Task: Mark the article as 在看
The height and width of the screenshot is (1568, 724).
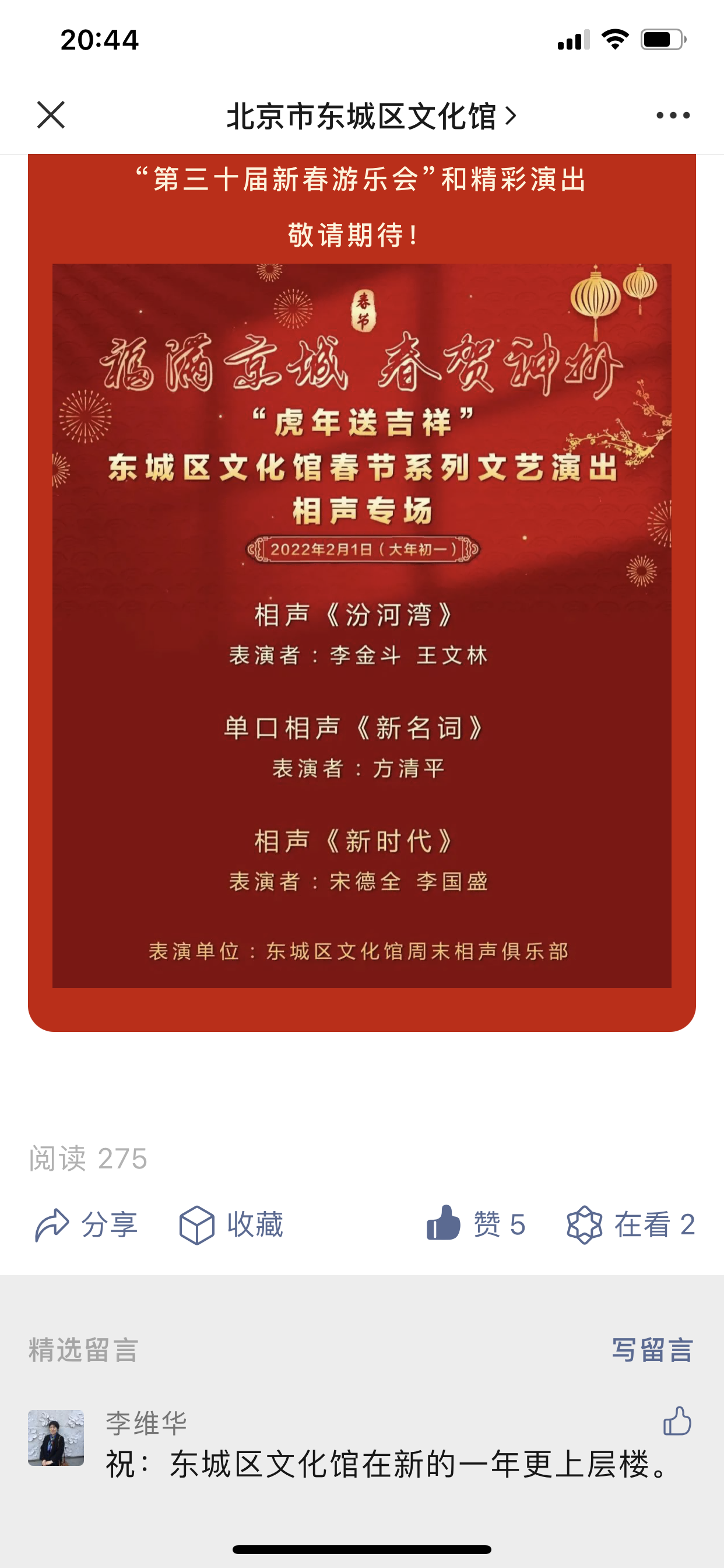Action: click(x=630, y=1224)
